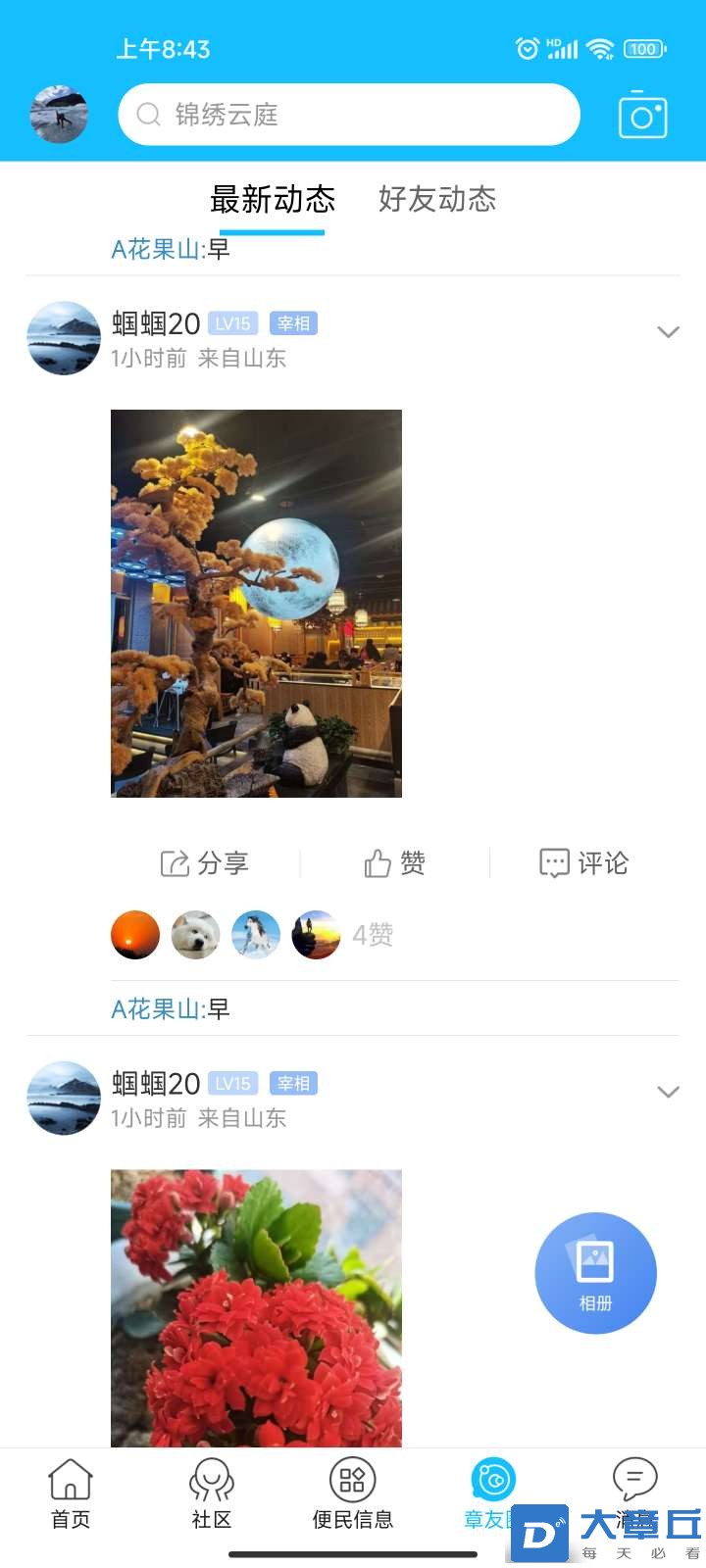Share the moon photo post via 分享
Image resolution: width=706 pixels, height=1568 pixels.
point(205,863)
